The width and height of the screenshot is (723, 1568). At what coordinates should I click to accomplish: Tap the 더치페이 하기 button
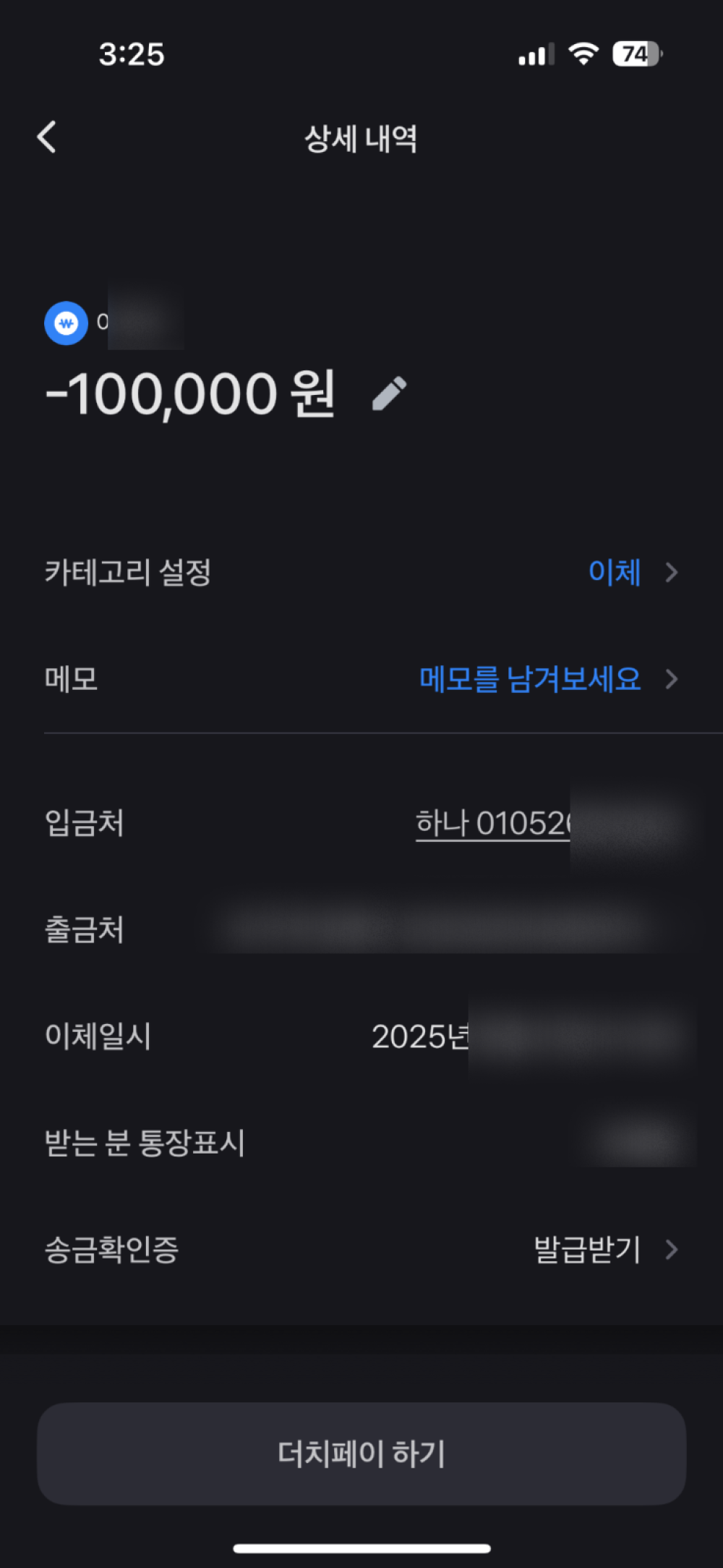(361, 1454)
